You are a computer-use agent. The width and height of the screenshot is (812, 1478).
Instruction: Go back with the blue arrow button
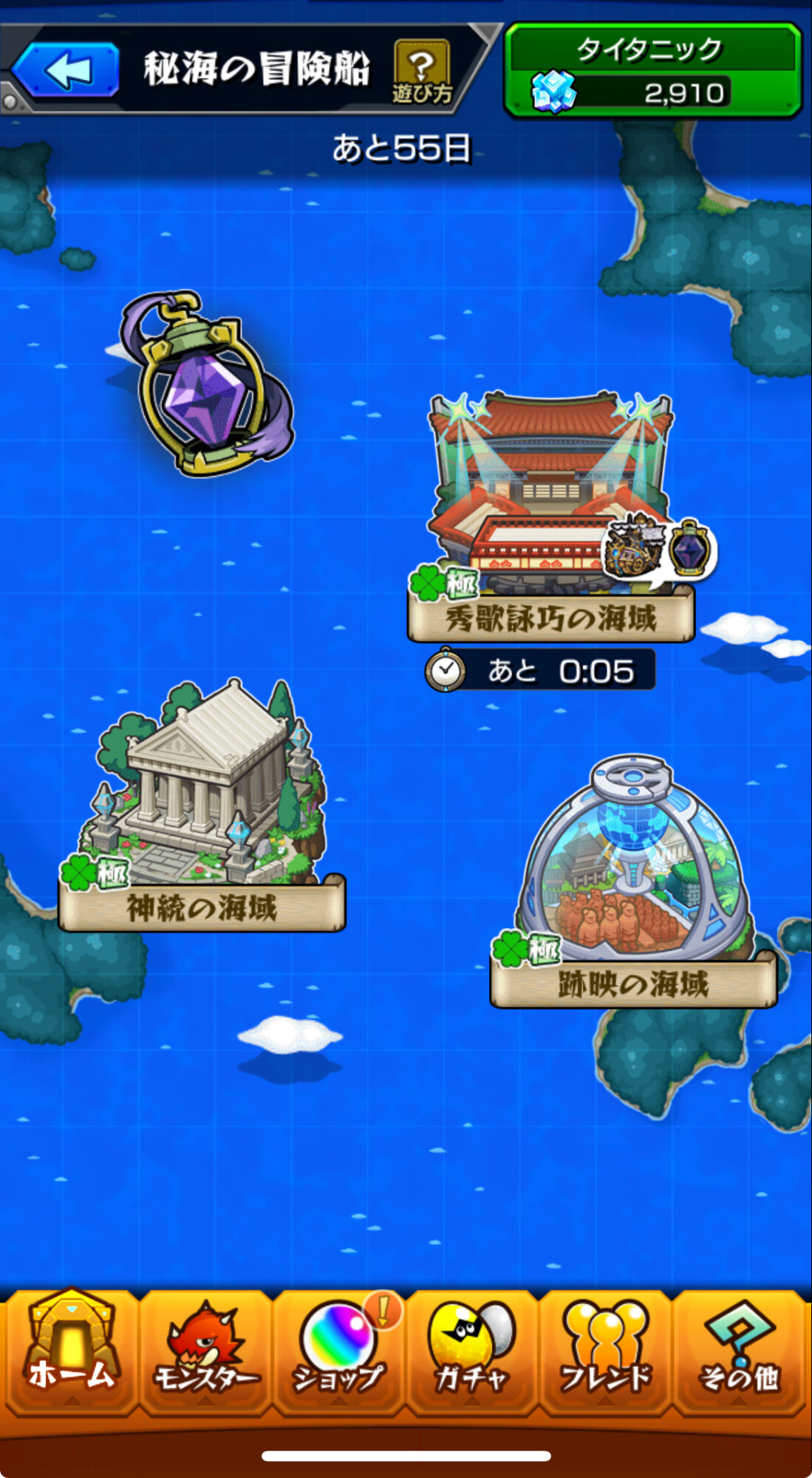click(66, 70)
